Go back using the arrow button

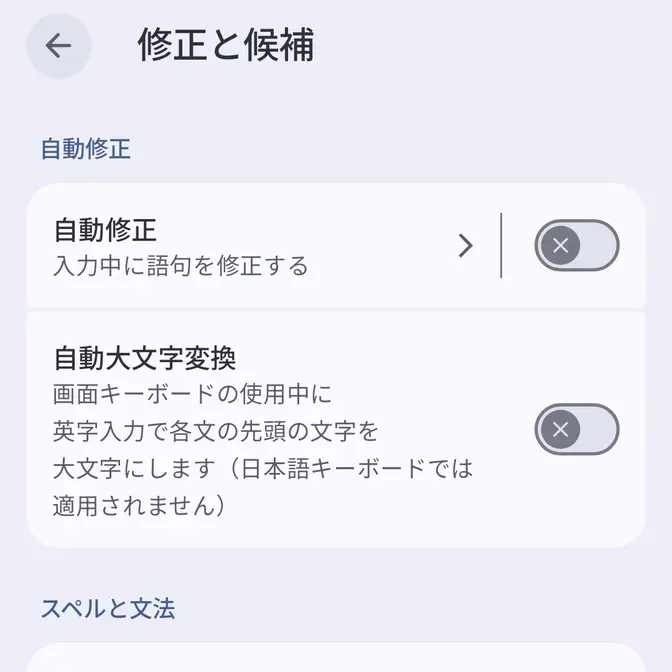coord(58,46)
